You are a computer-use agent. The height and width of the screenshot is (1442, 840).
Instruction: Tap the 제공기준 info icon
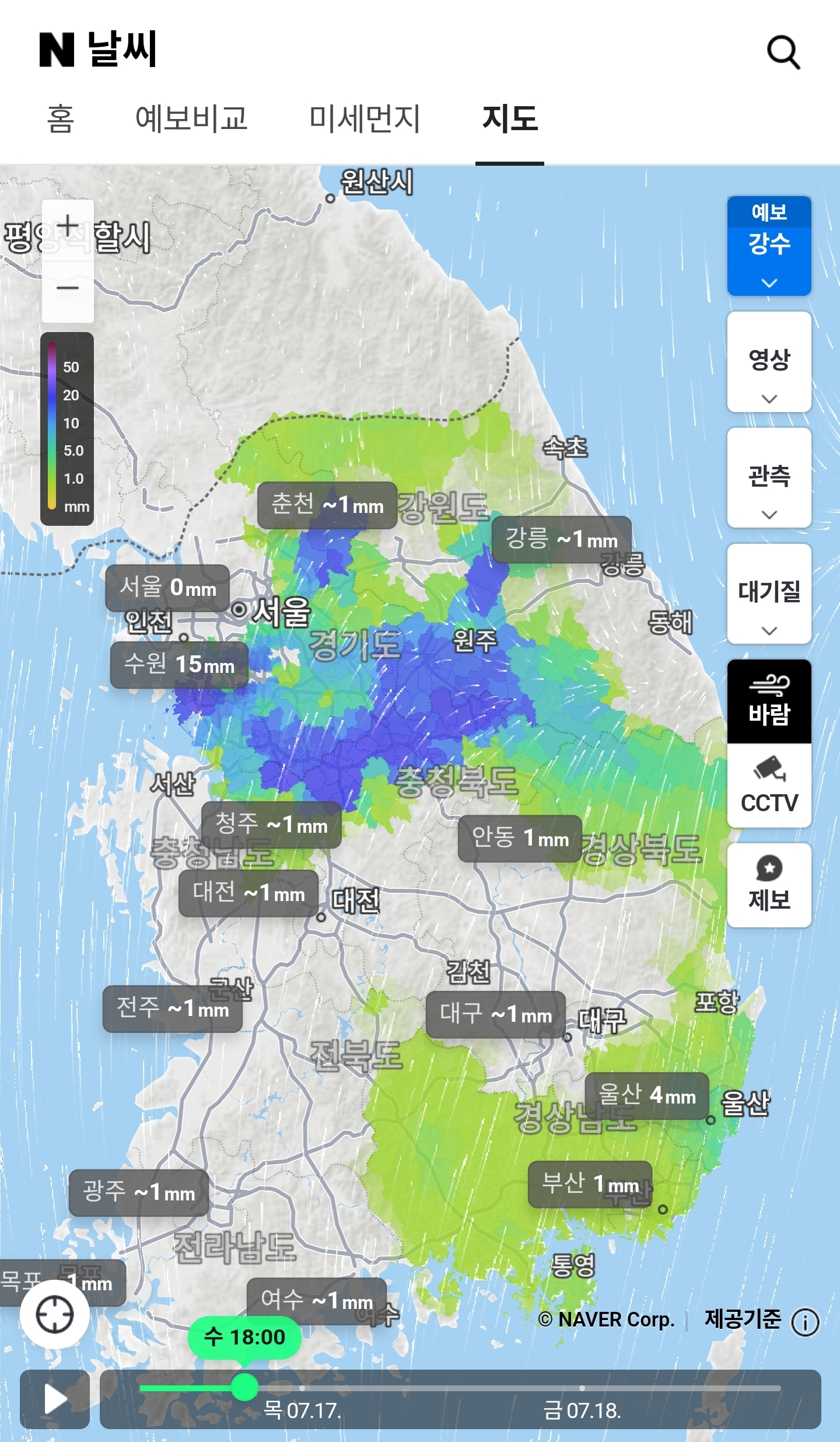[805, 1322]
